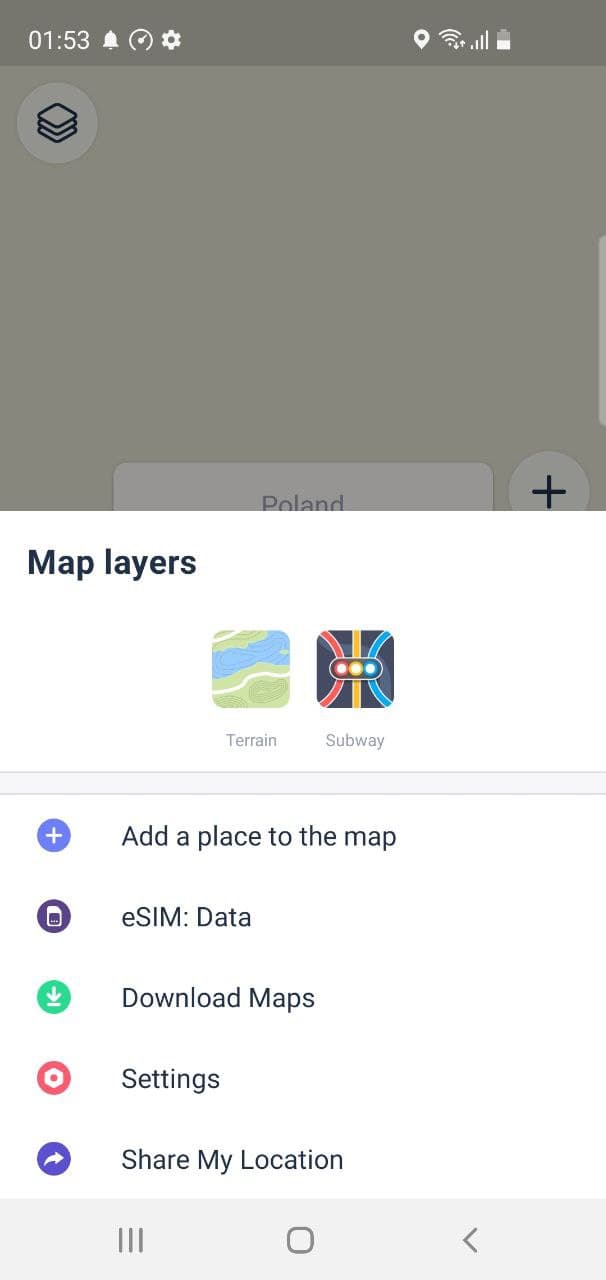606x1280 pixels.
Task: Open Add a place to the map
Action: [x=258, y=836]
